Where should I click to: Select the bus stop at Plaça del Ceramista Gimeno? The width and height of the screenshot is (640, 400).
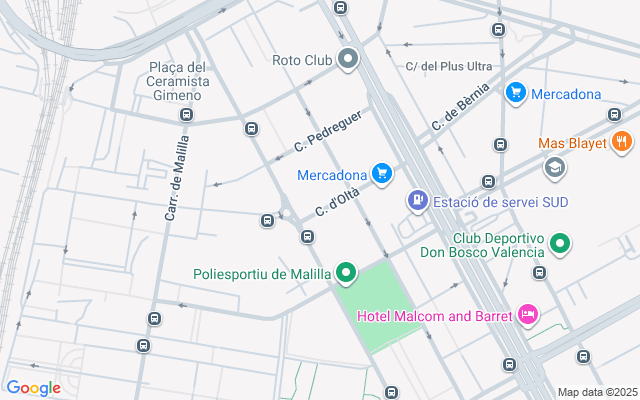(x=186, y=115)
